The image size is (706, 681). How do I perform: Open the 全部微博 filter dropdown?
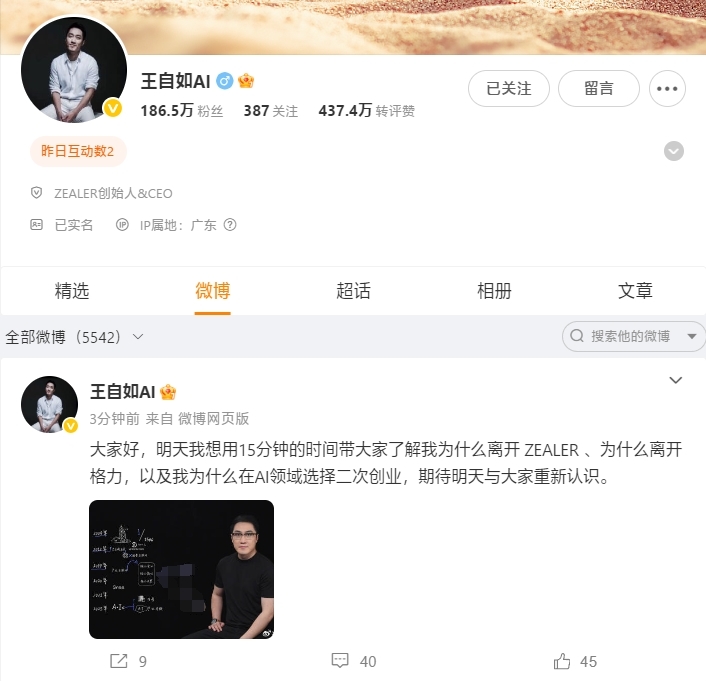point(74,337)
